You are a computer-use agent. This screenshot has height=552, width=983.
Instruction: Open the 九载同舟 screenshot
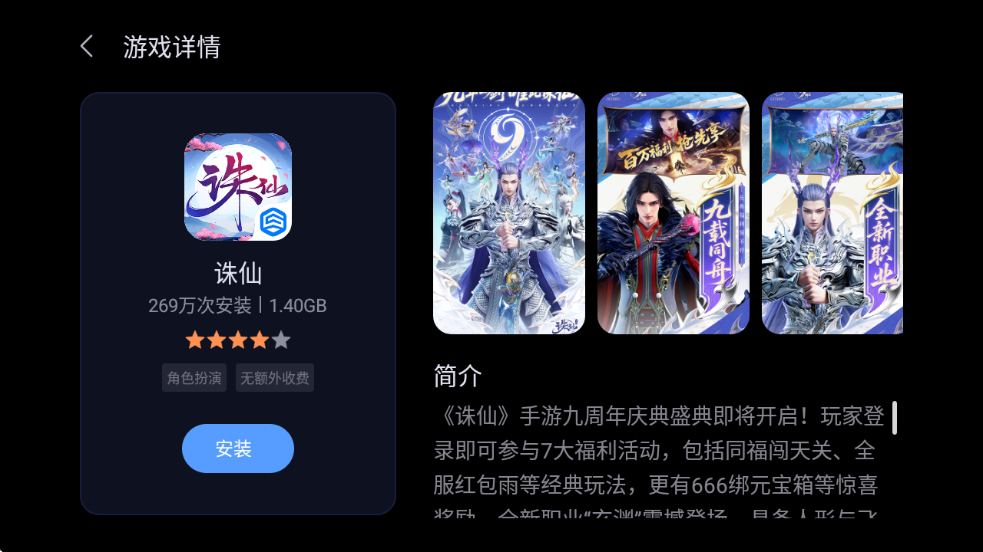pyautogui.click(x=673, y=213)
